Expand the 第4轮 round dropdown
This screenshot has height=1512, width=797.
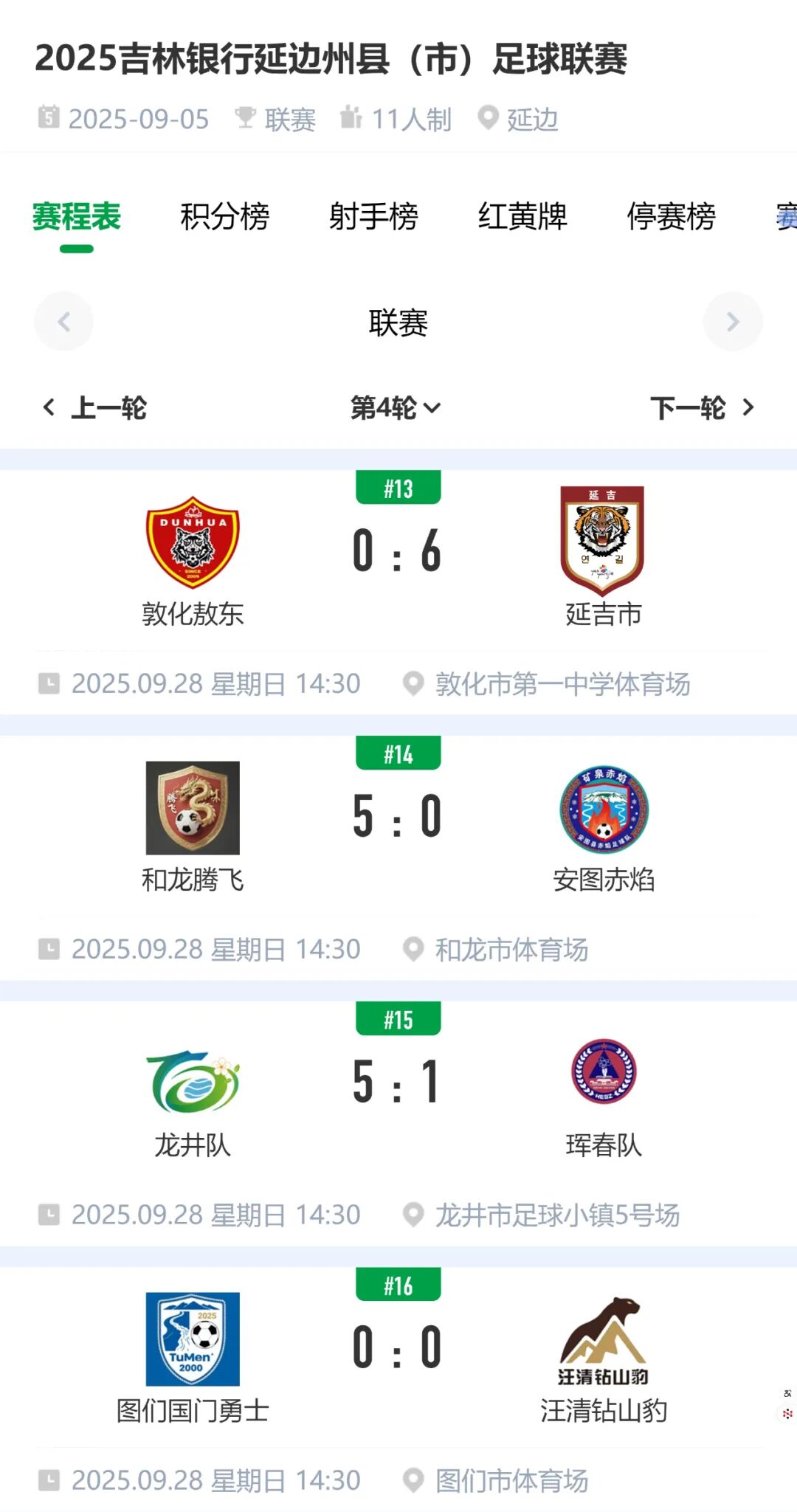[396, 407]
